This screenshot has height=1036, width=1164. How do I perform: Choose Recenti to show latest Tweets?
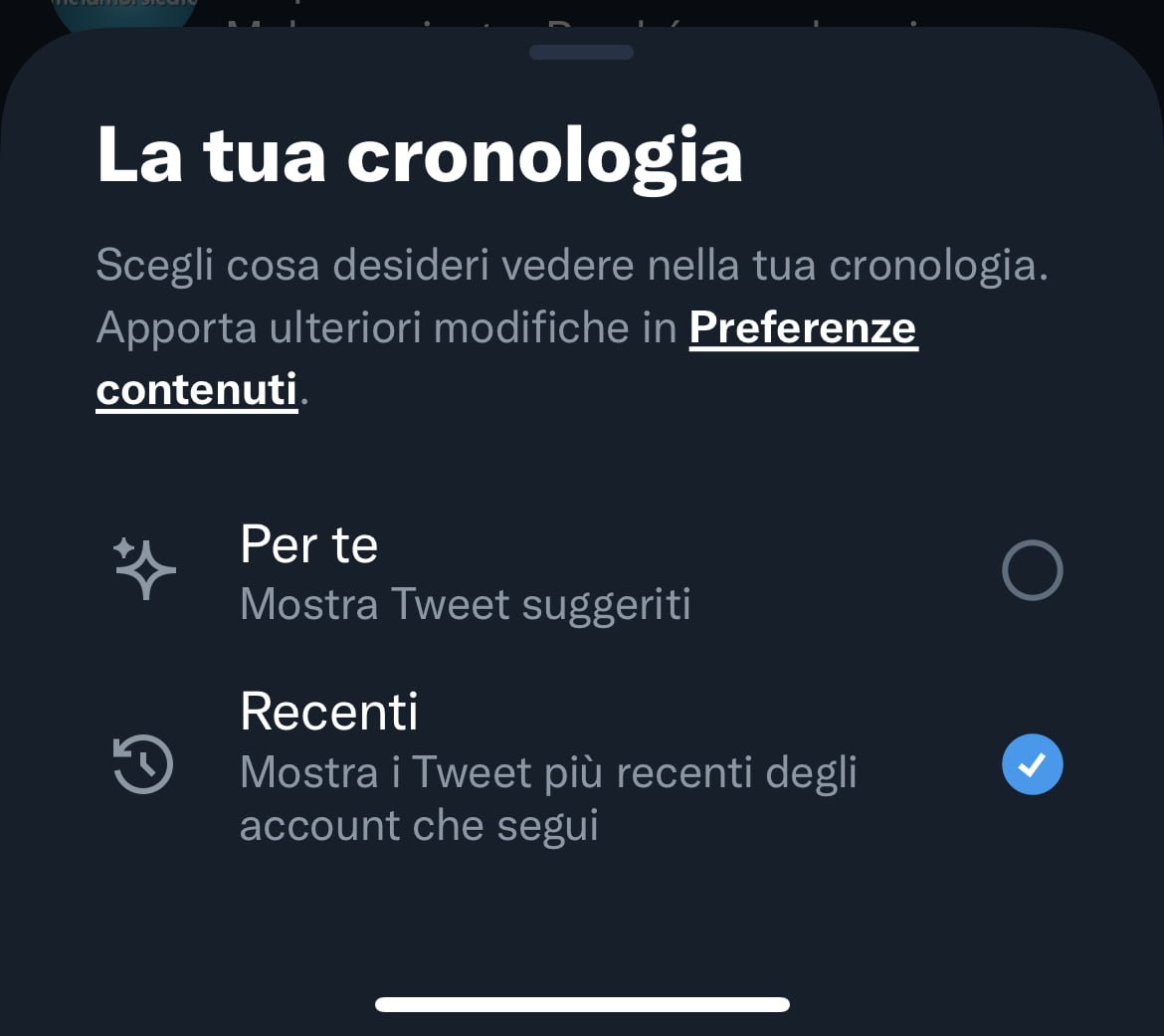tap(1032, 764)
